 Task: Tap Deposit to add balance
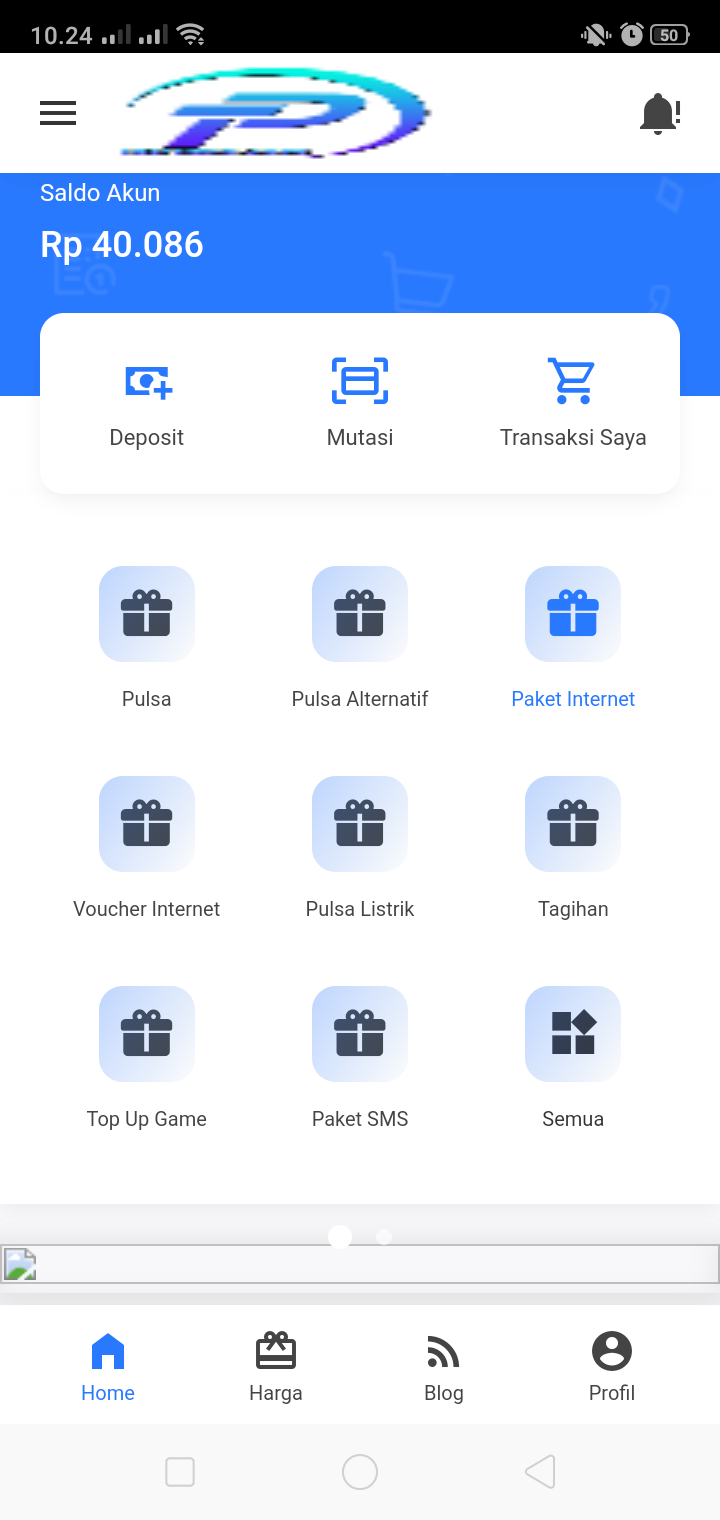(147, 403)
